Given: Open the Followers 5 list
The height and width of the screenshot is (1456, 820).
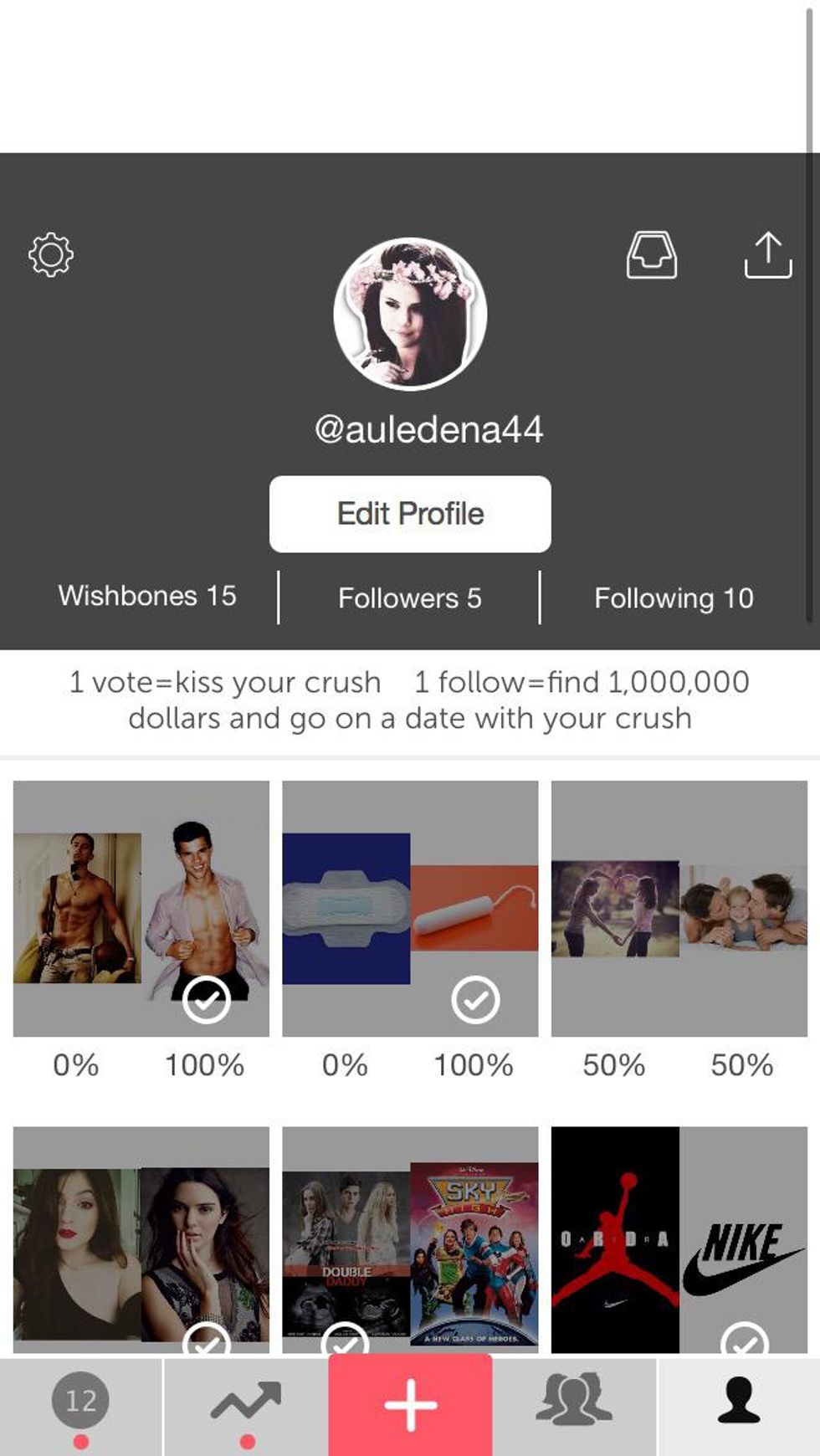Looking at the screenshot, I should pyautogui.click(x=410, y=598).
